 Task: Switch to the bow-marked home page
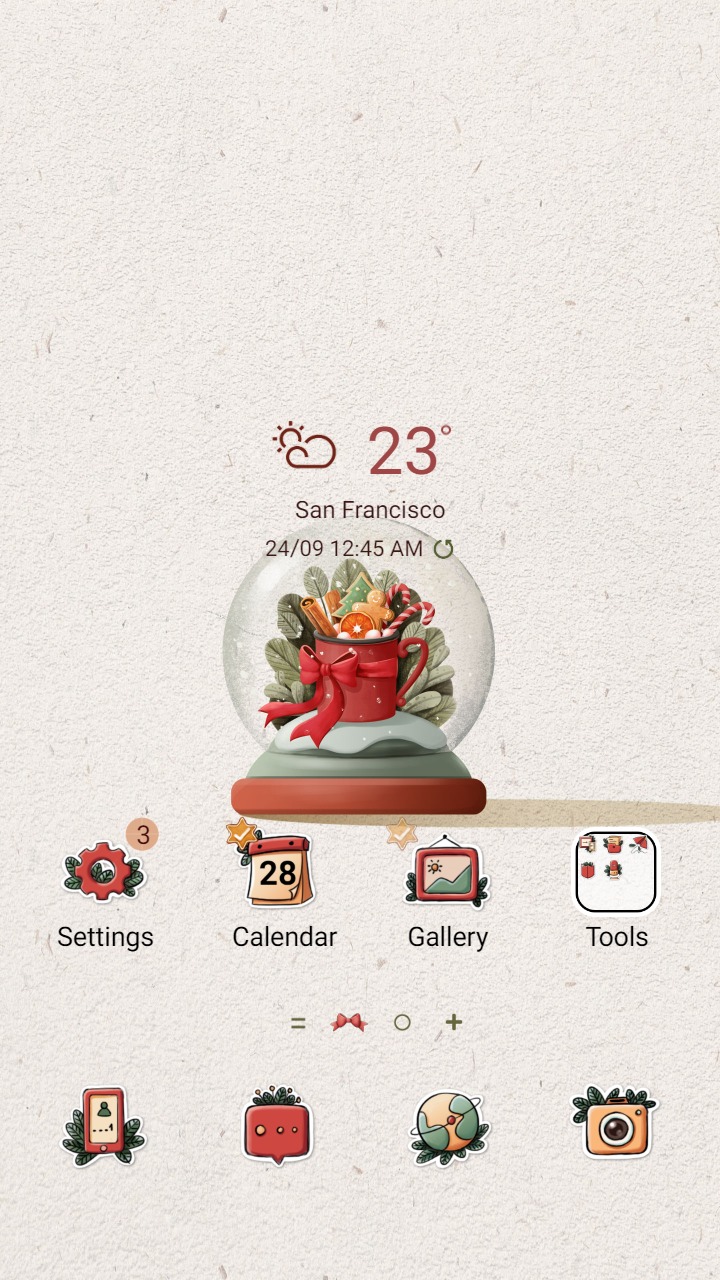349,1022
